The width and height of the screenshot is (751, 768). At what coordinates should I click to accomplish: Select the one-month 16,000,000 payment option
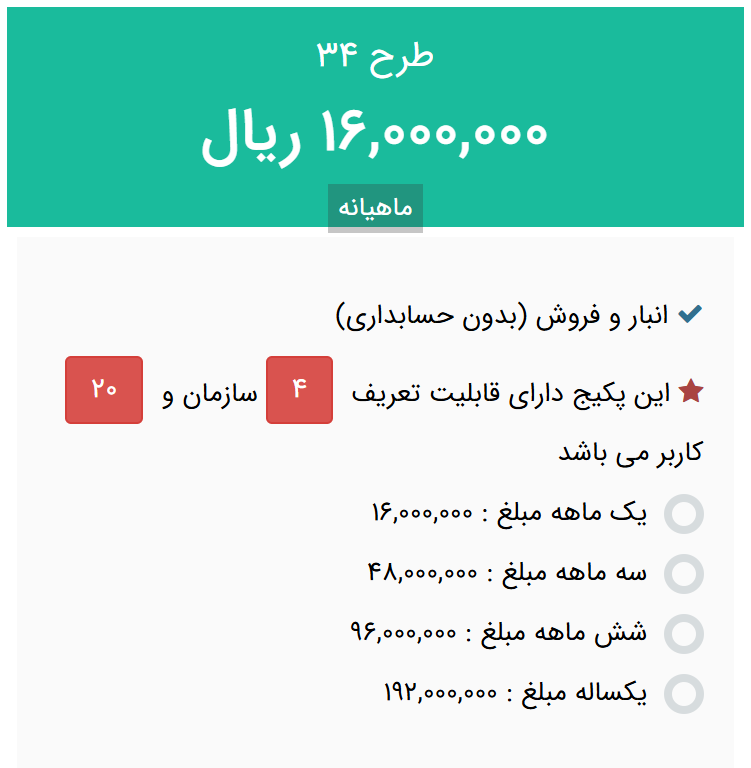(x=685, y=514)
